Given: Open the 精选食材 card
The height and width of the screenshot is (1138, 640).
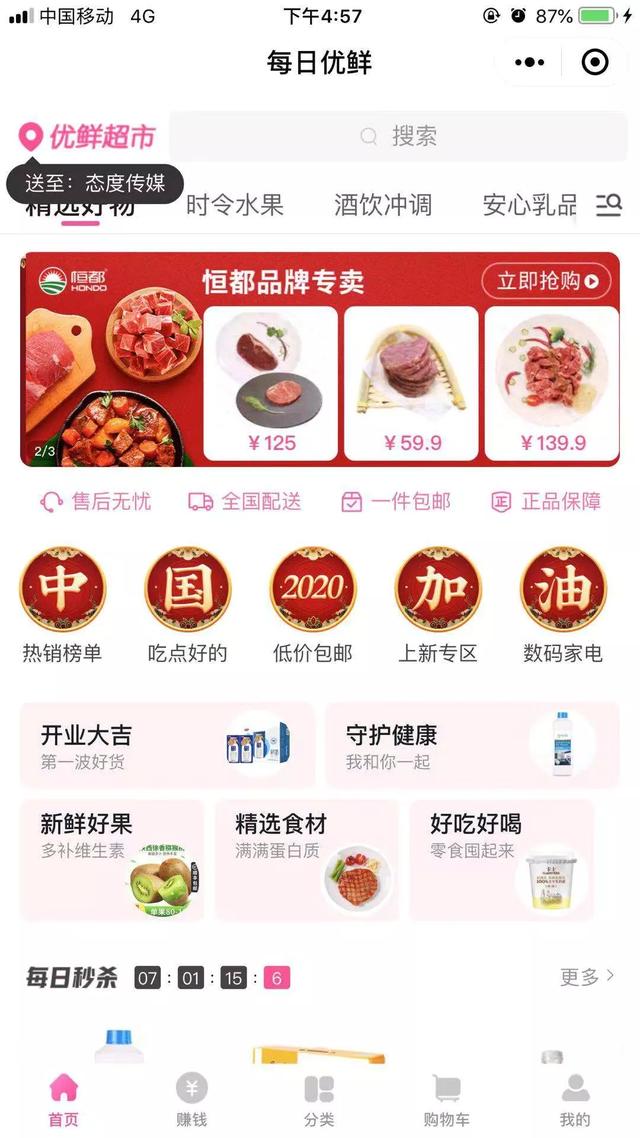Looking at the screenshot, I should point(306,860).
